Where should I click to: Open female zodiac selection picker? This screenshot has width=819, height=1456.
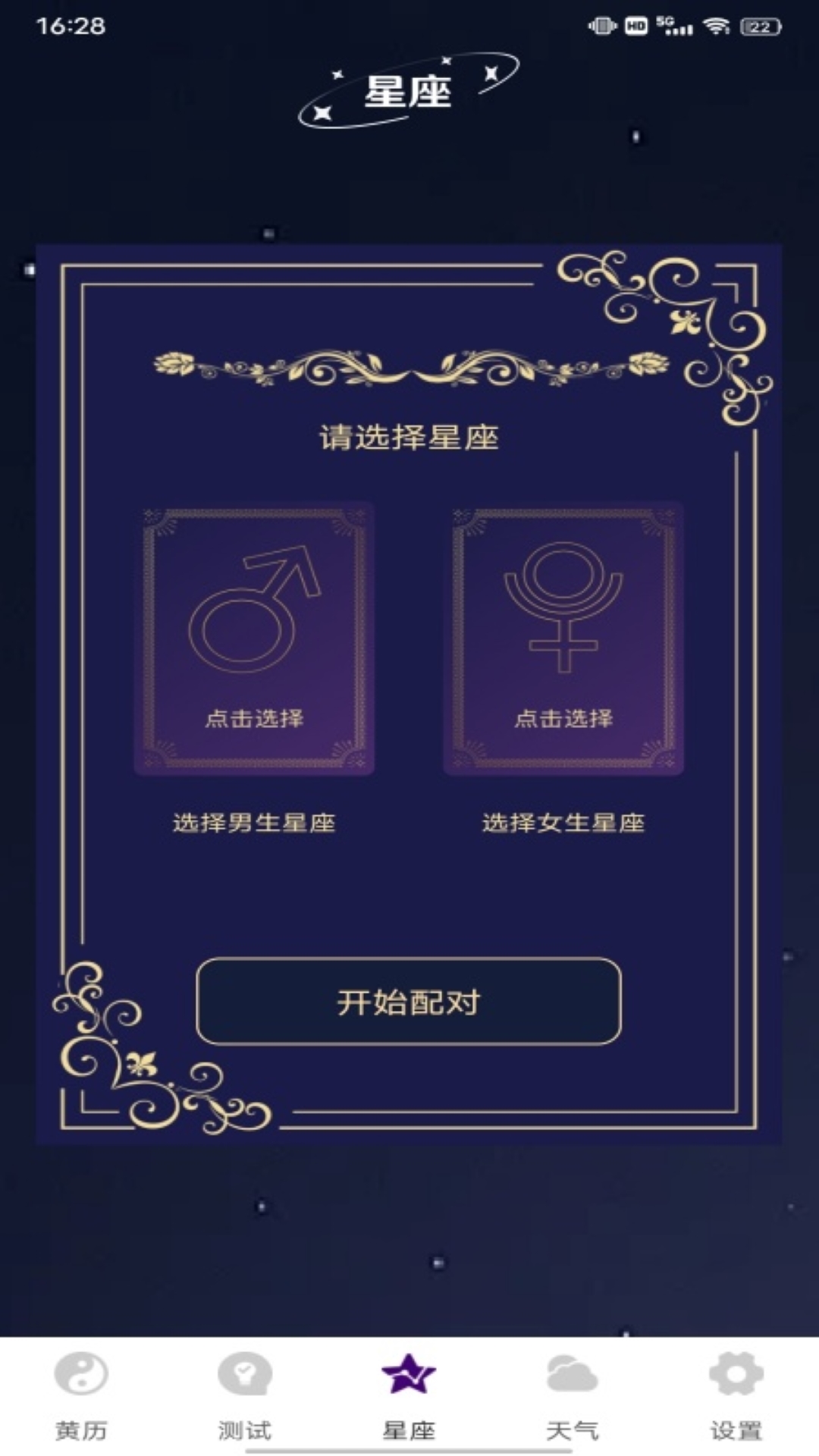click(561, 641)
